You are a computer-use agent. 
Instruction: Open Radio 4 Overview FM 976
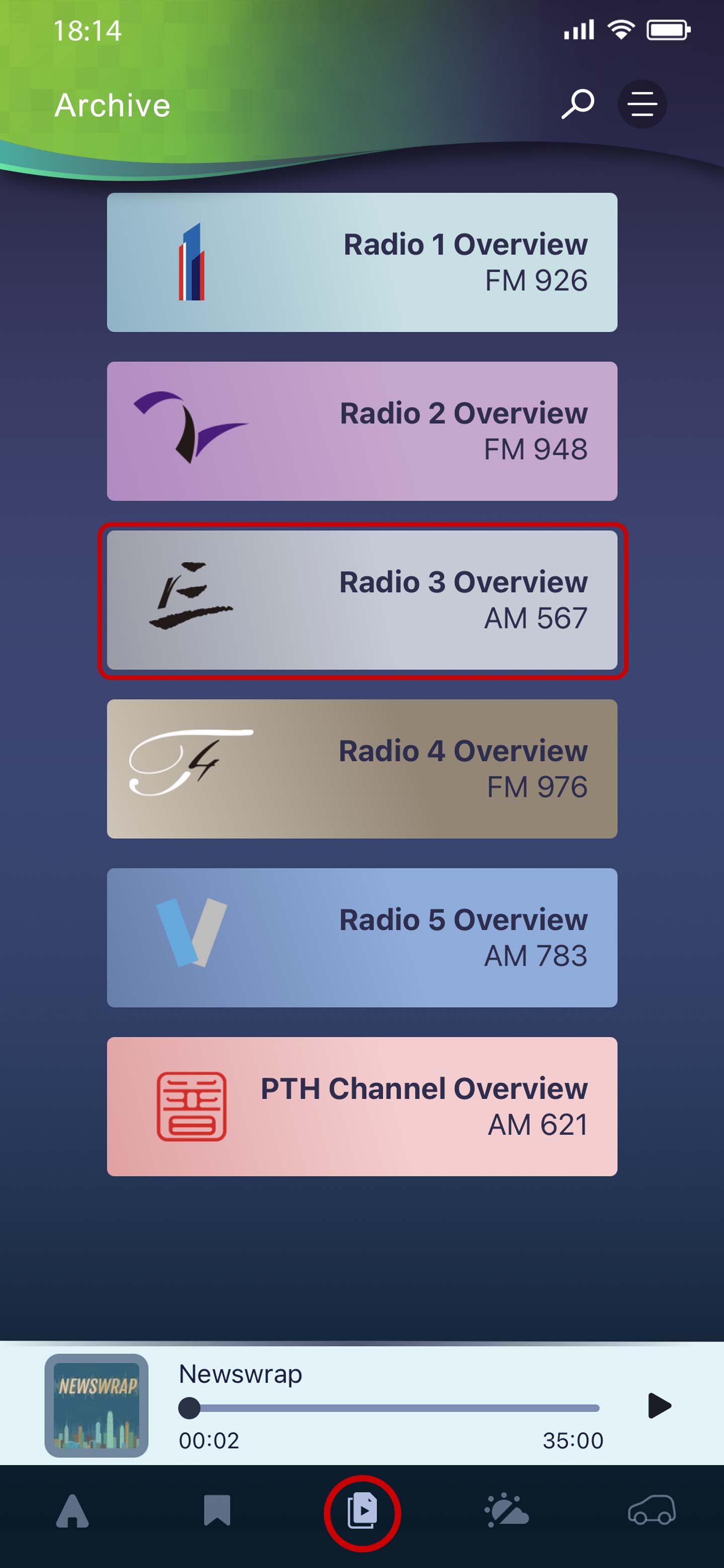(x=361, y=769)
